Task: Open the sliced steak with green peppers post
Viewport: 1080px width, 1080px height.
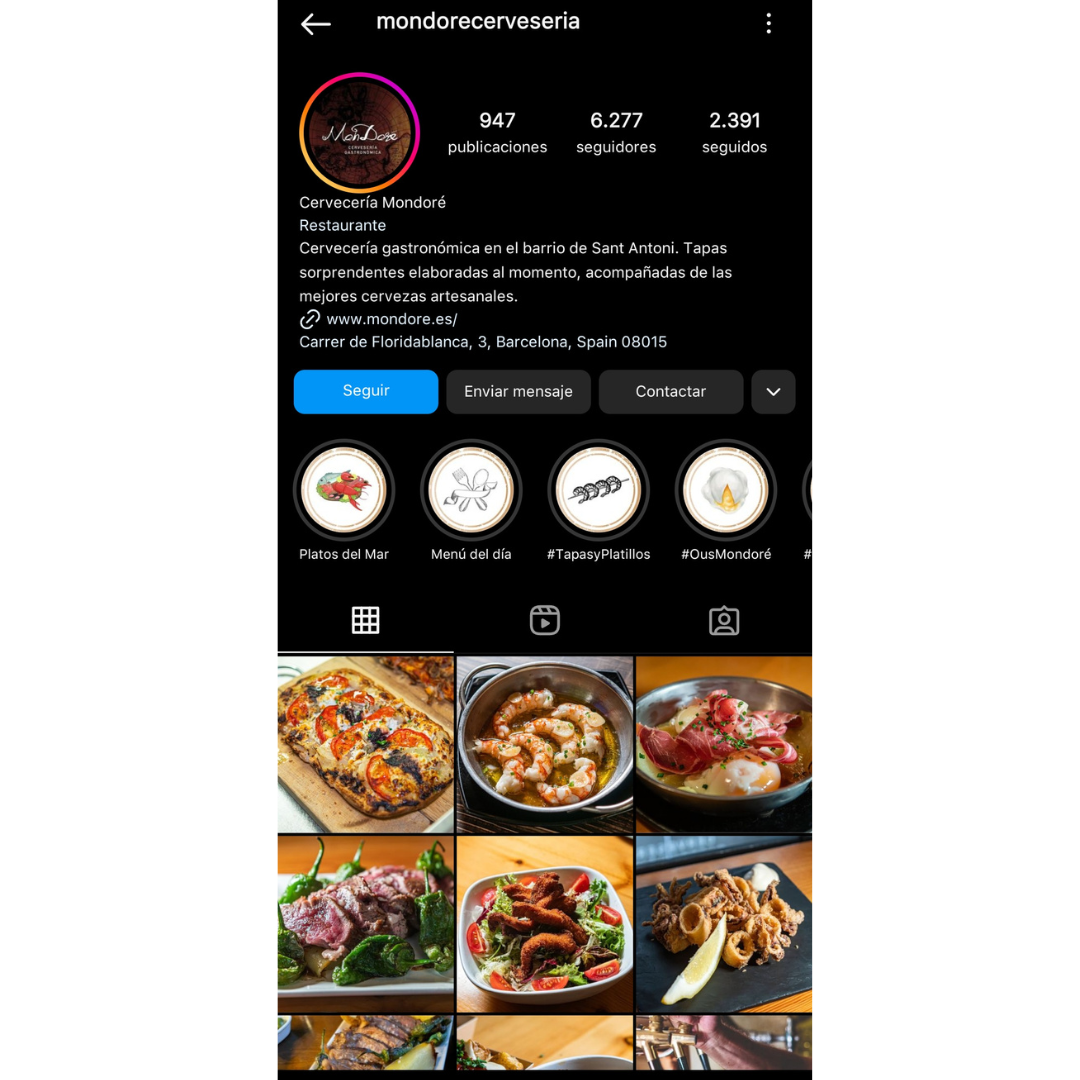Action: tap(365, 924)
